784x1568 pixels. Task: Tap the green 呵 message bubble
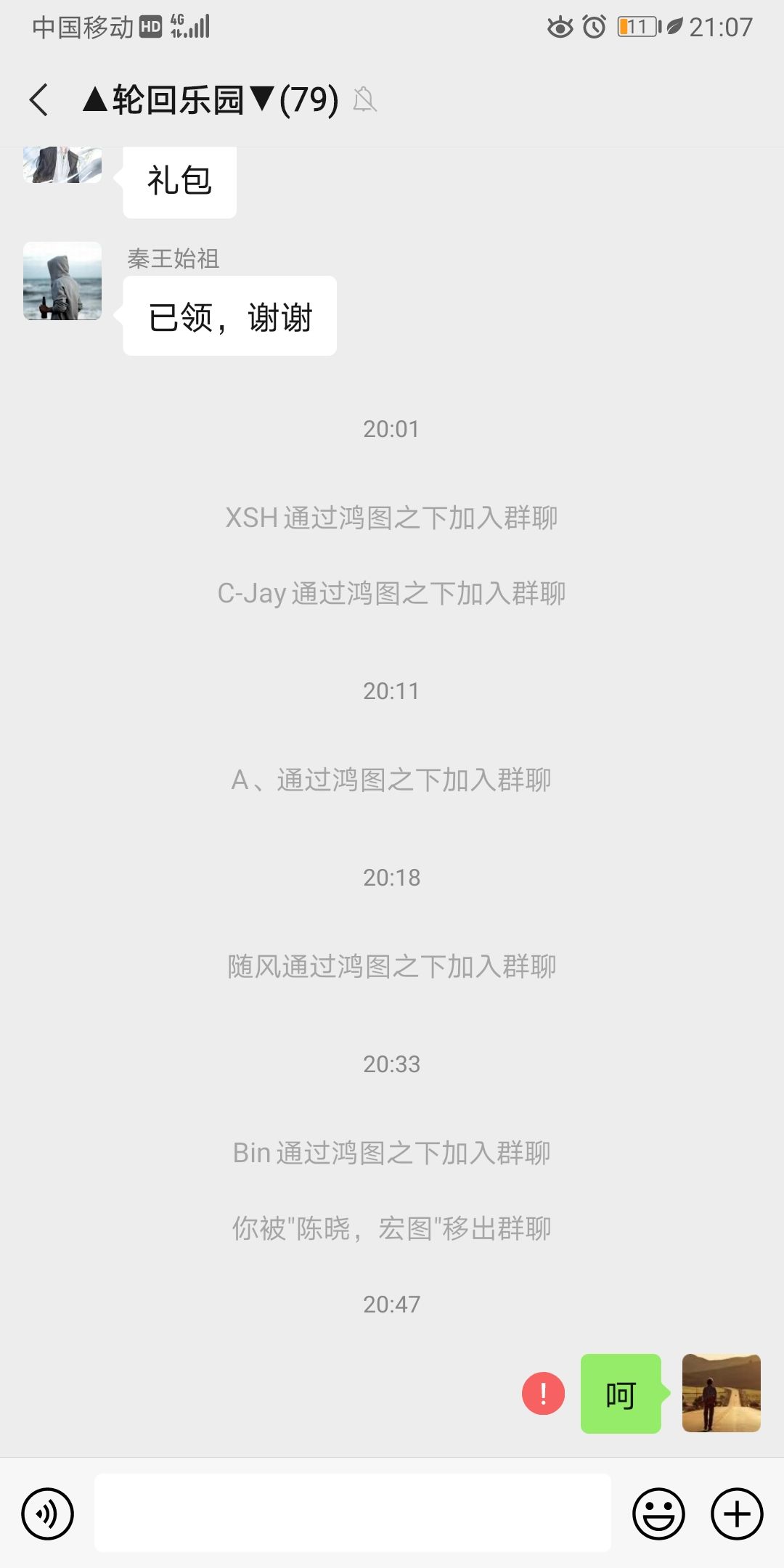coord(621,1394)
